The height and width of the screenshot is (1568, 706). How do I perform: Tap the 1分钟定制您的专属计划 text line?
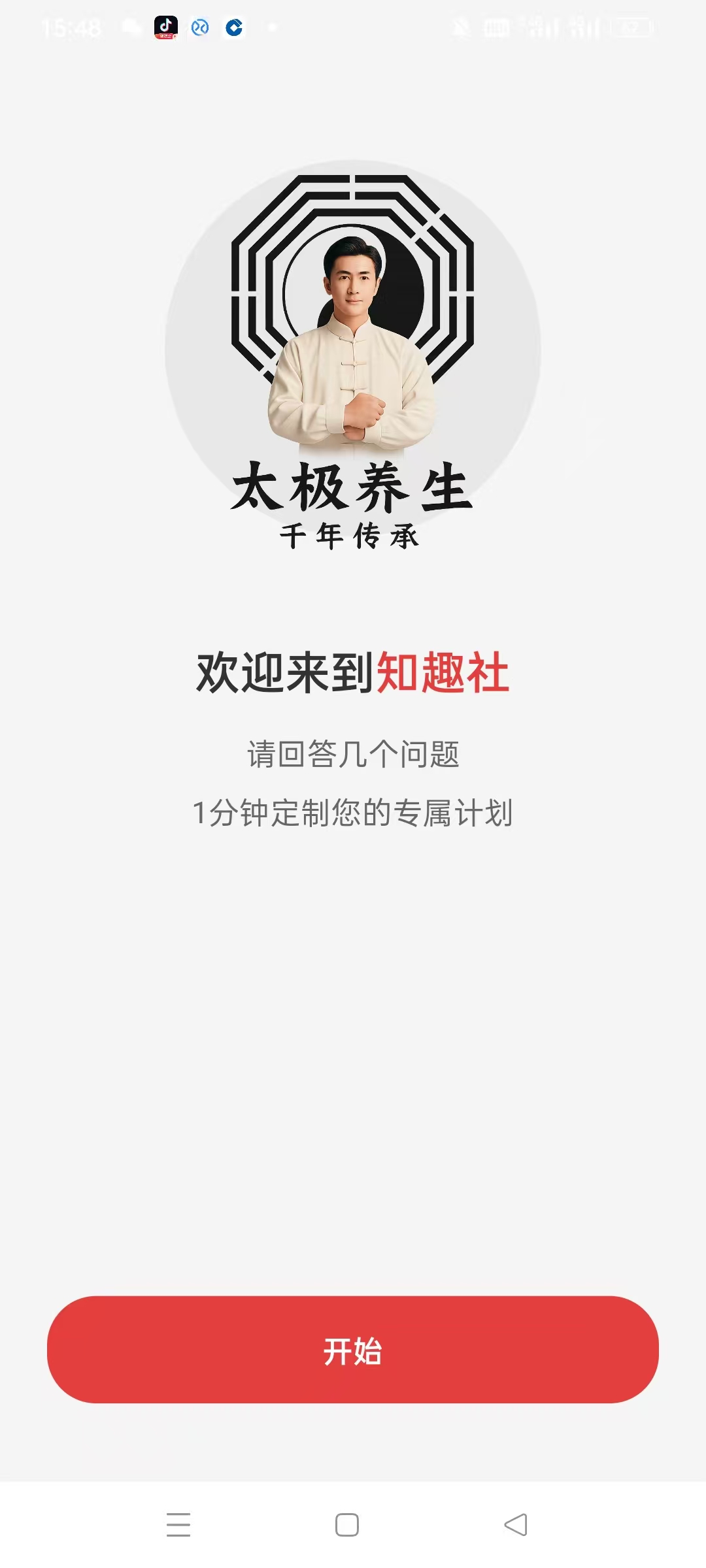coord(353,812)
